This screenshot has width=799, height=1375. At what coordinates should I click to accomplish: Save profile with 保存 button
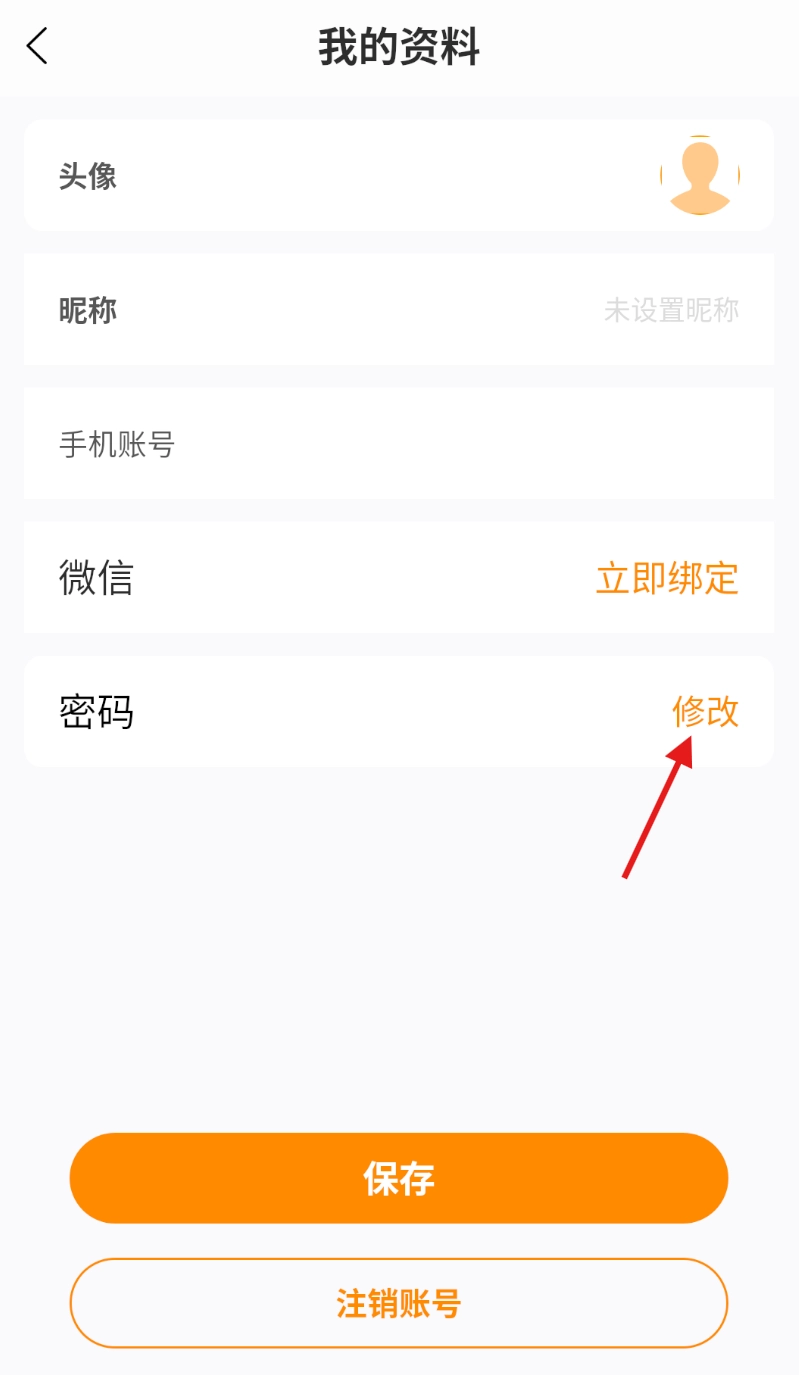398,1178
